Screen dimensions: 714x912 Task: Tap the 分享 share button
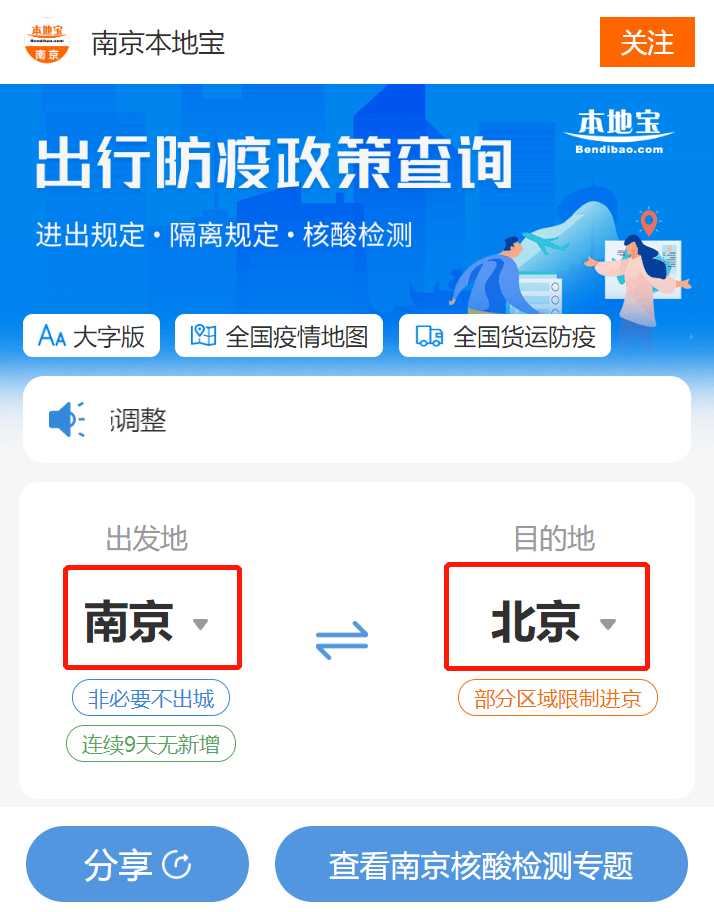[x=137, y=865]
